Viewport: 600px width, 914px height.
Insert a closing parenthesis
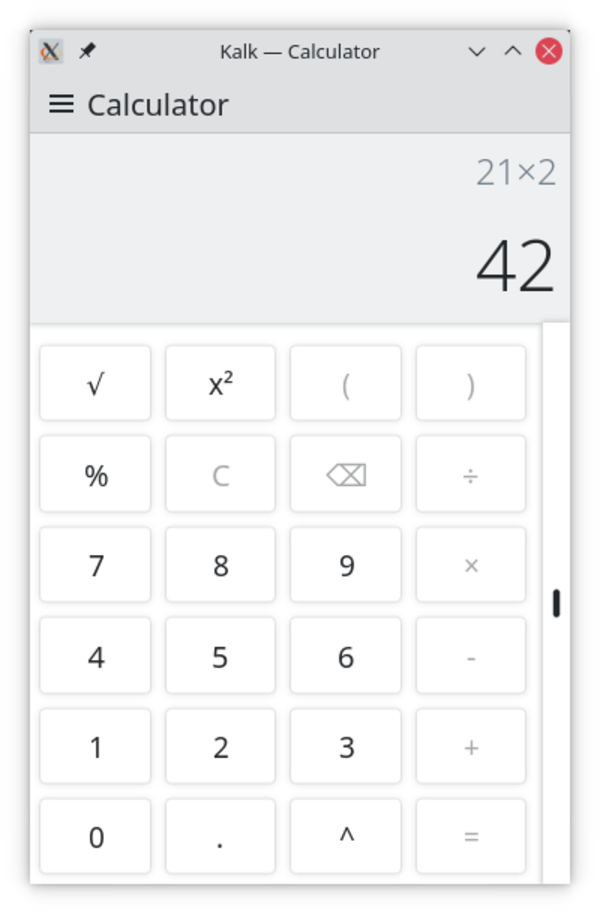click(x=470, y=384)
